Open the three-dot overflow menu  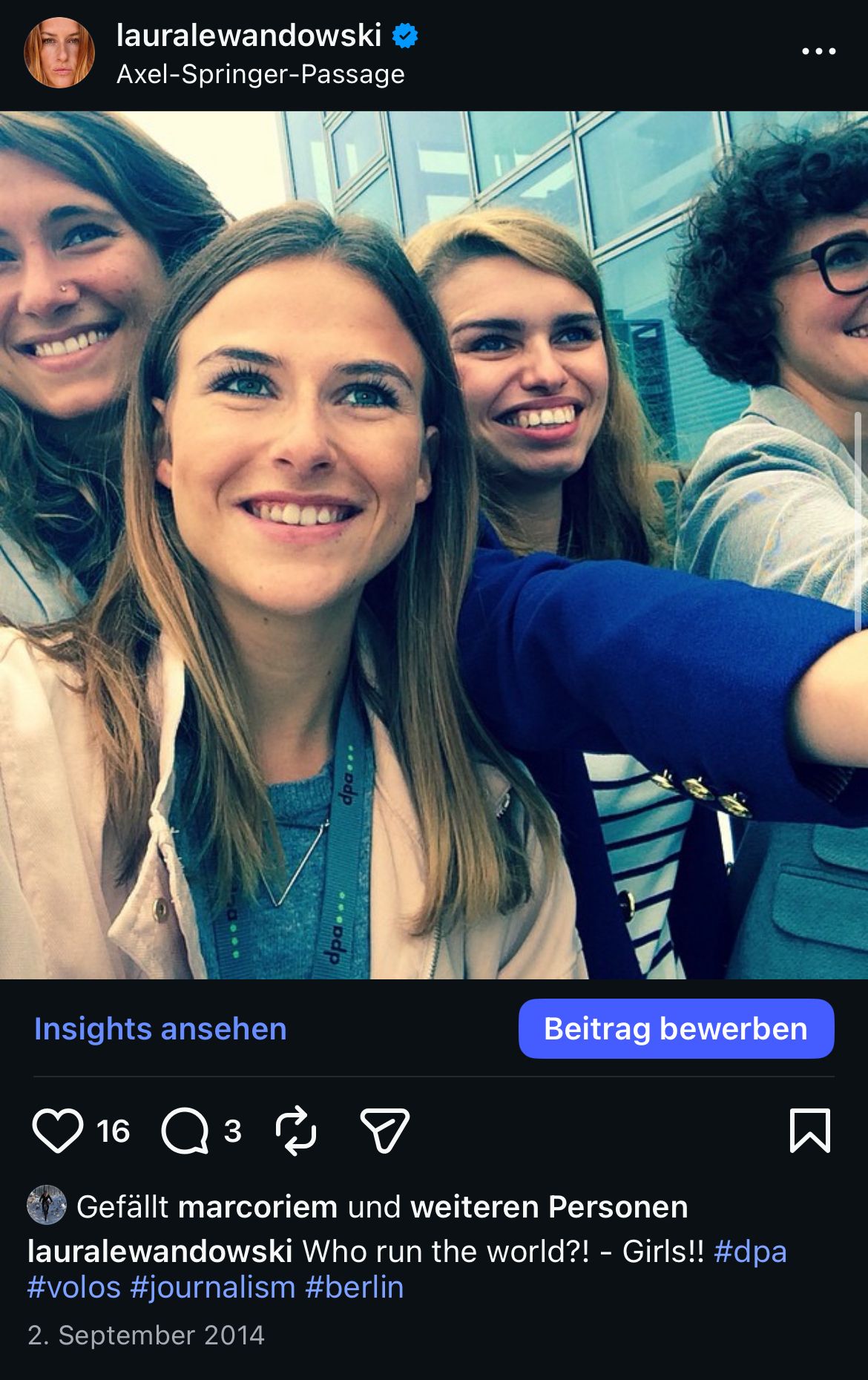818,51
